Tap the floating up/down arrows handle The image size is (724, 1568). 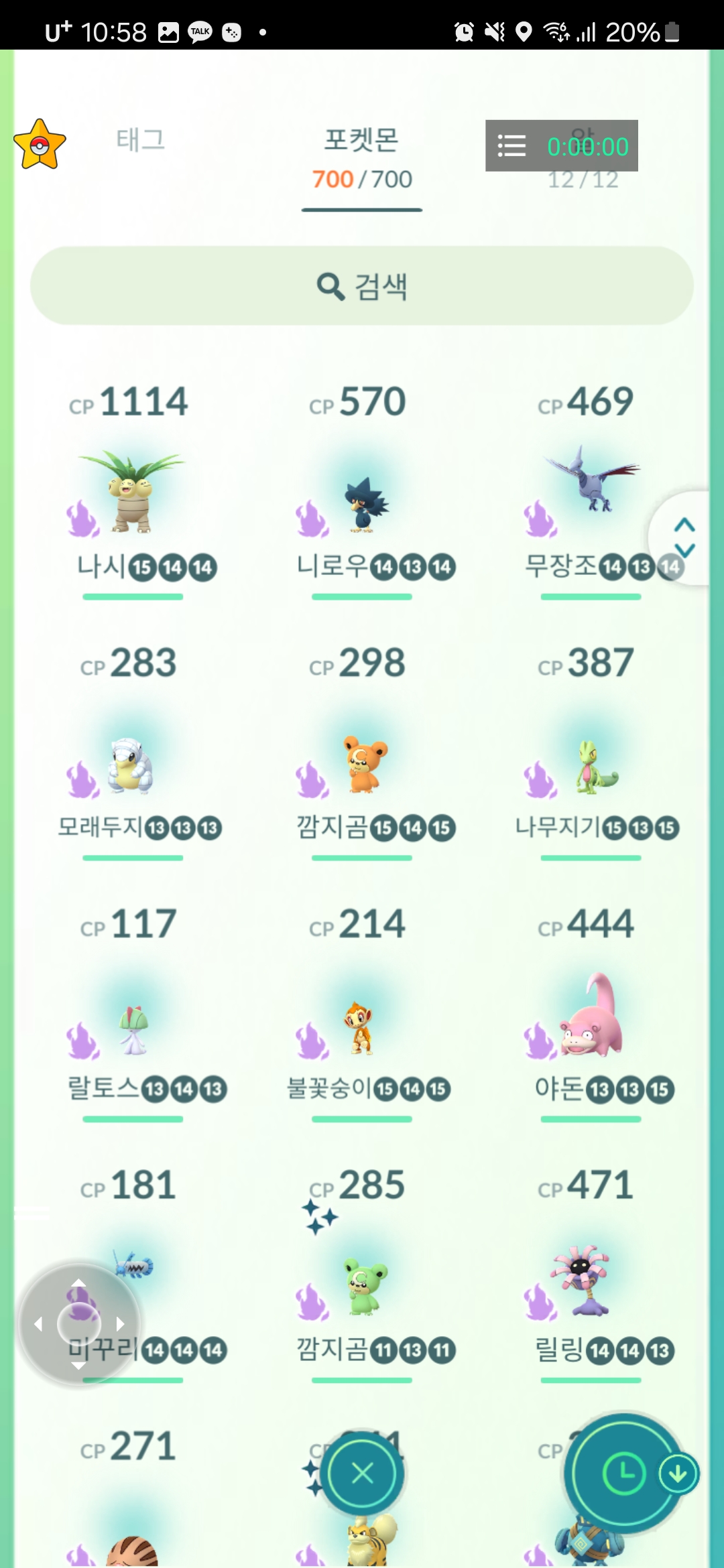(x=684, y=537)
